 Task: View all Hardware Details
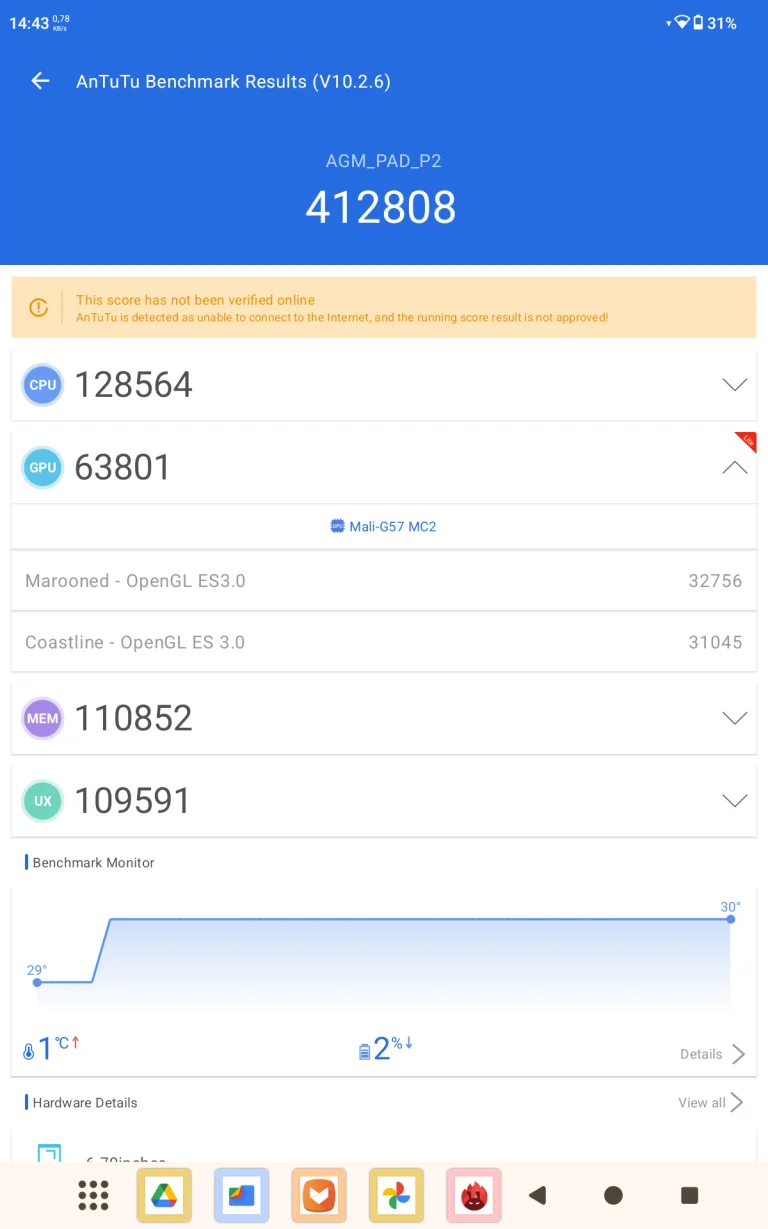click(x=711, y=1102)
